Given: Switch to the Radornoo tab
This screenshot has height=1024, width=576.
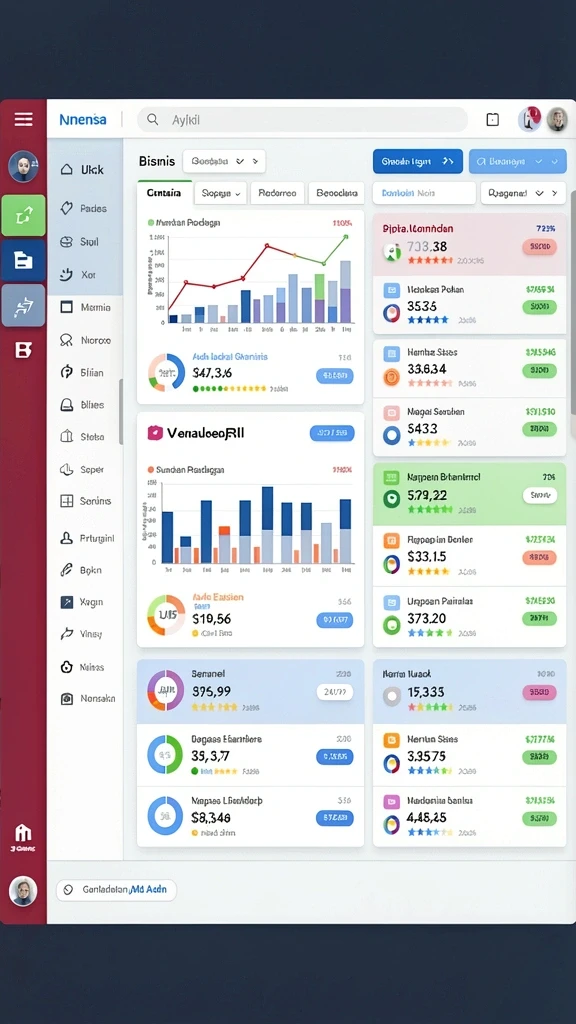Looking at the screenshot, I should click(x=277, y=193).
